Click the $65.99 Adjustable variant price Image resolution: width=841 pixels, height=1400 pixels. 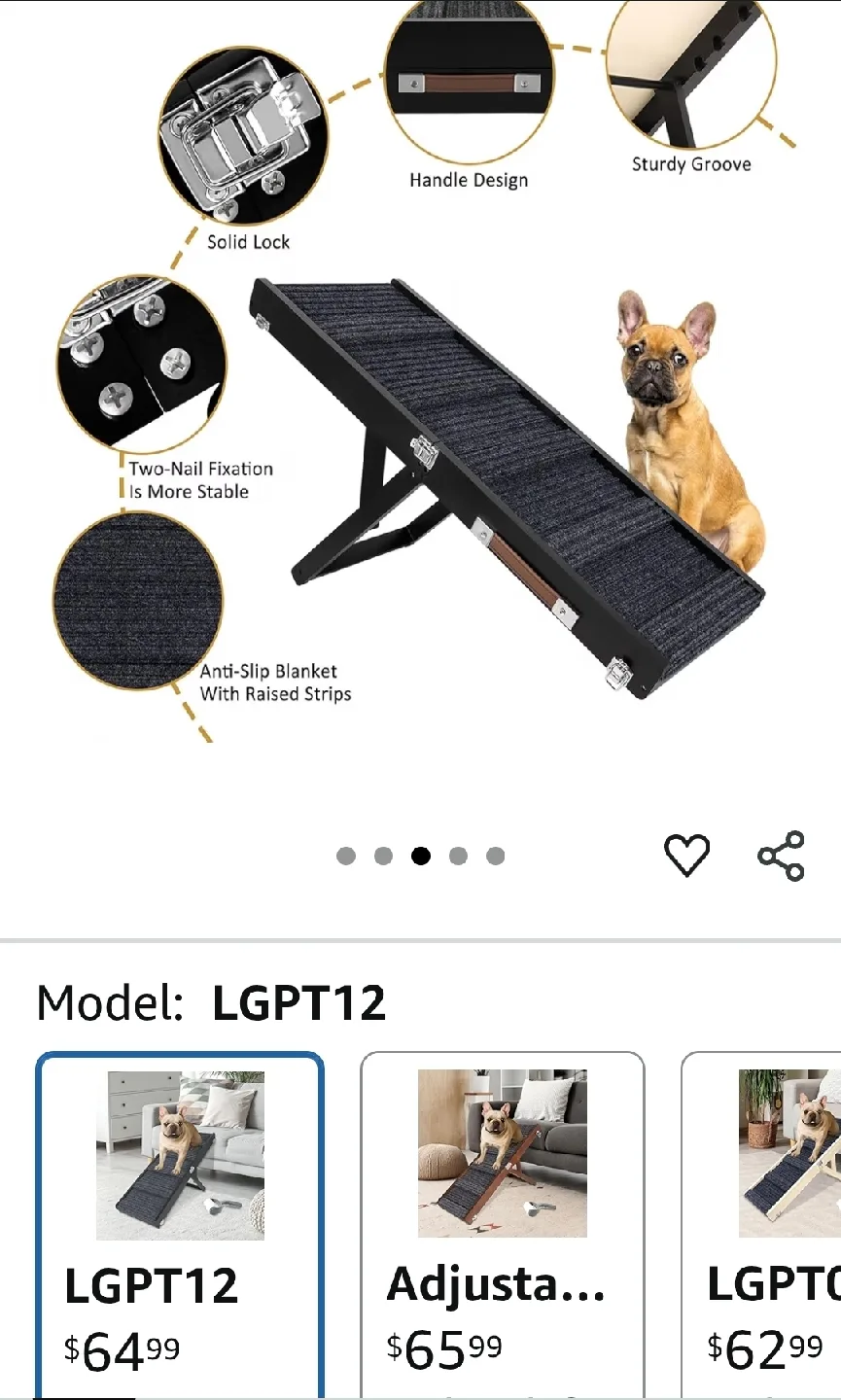click(x=442, y=1348)
